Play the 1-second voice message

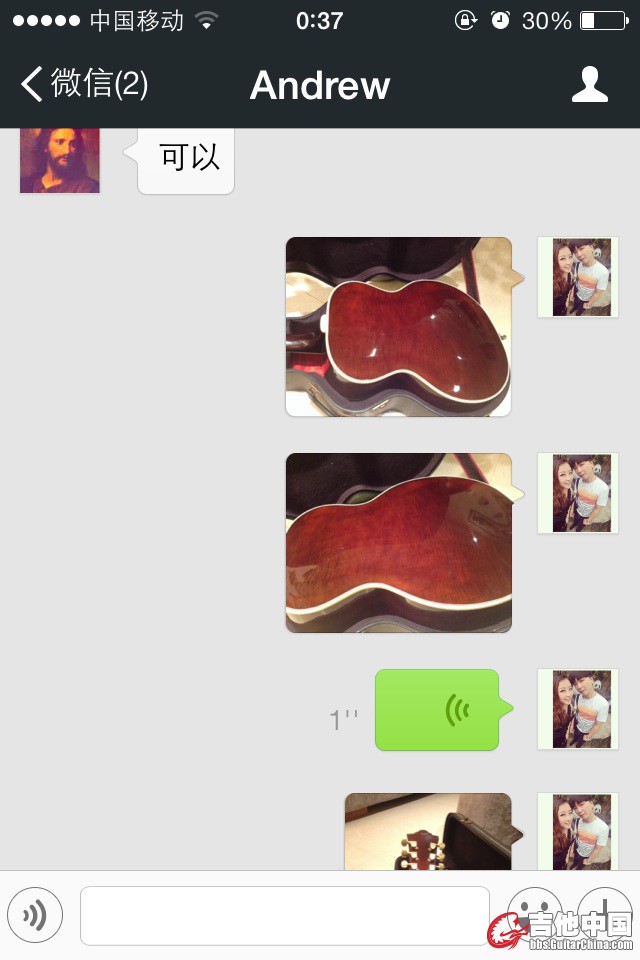coord(437,710)
